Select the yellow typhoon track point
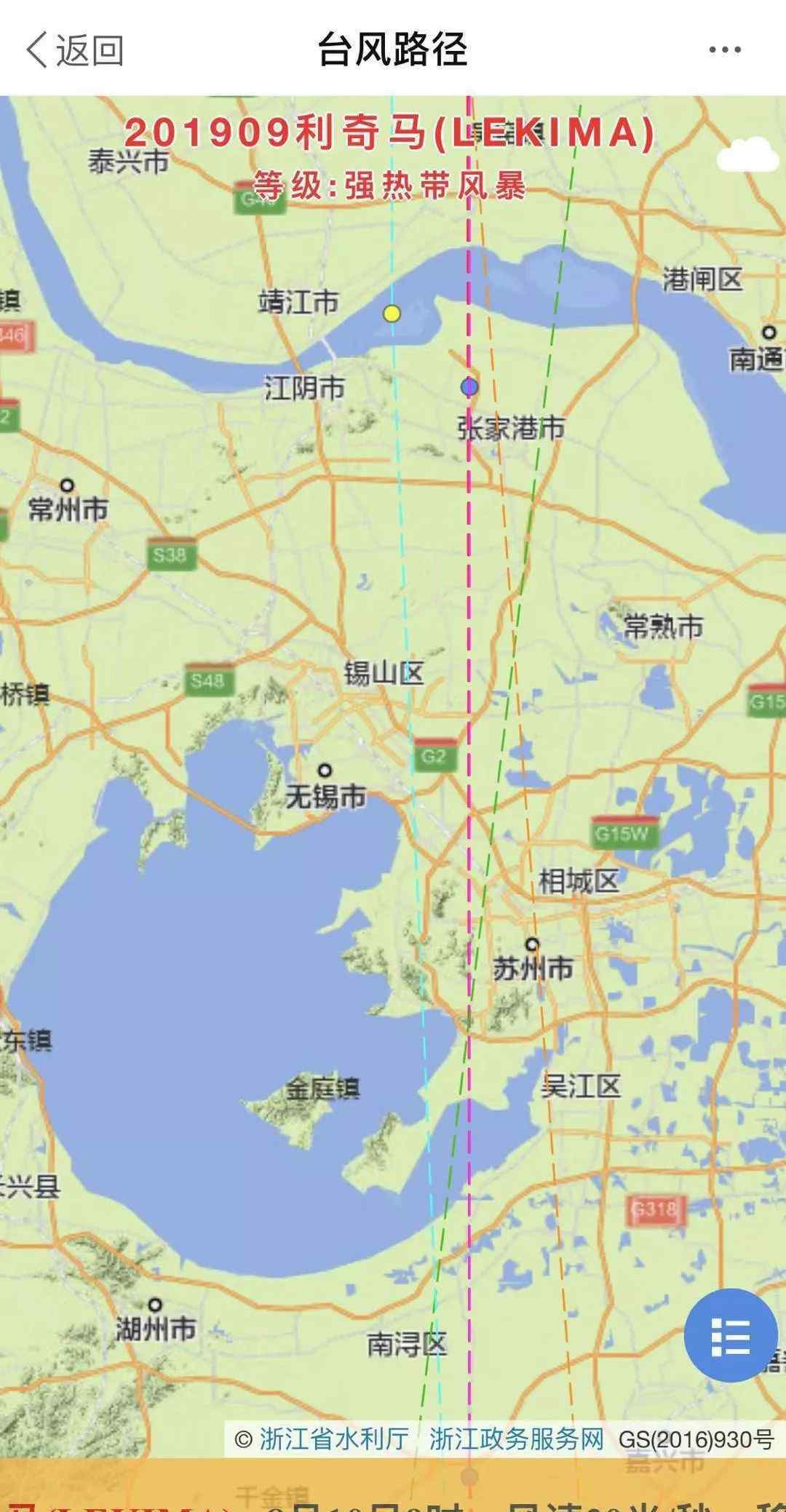The height and width of the screenshot is (1512, 786). coord(392,314)
